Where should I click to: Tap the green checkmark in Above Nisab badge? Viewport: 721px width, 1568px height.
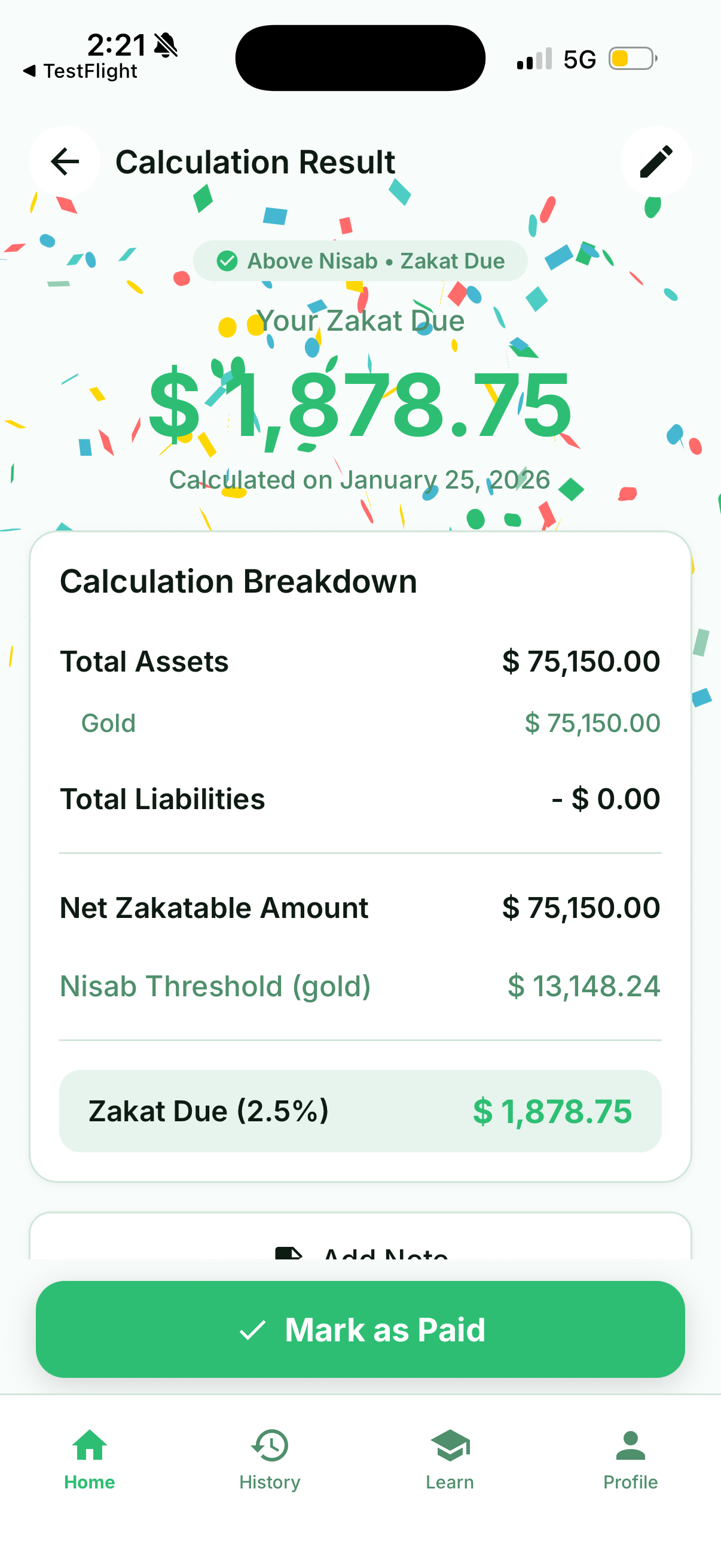[227, 261]
